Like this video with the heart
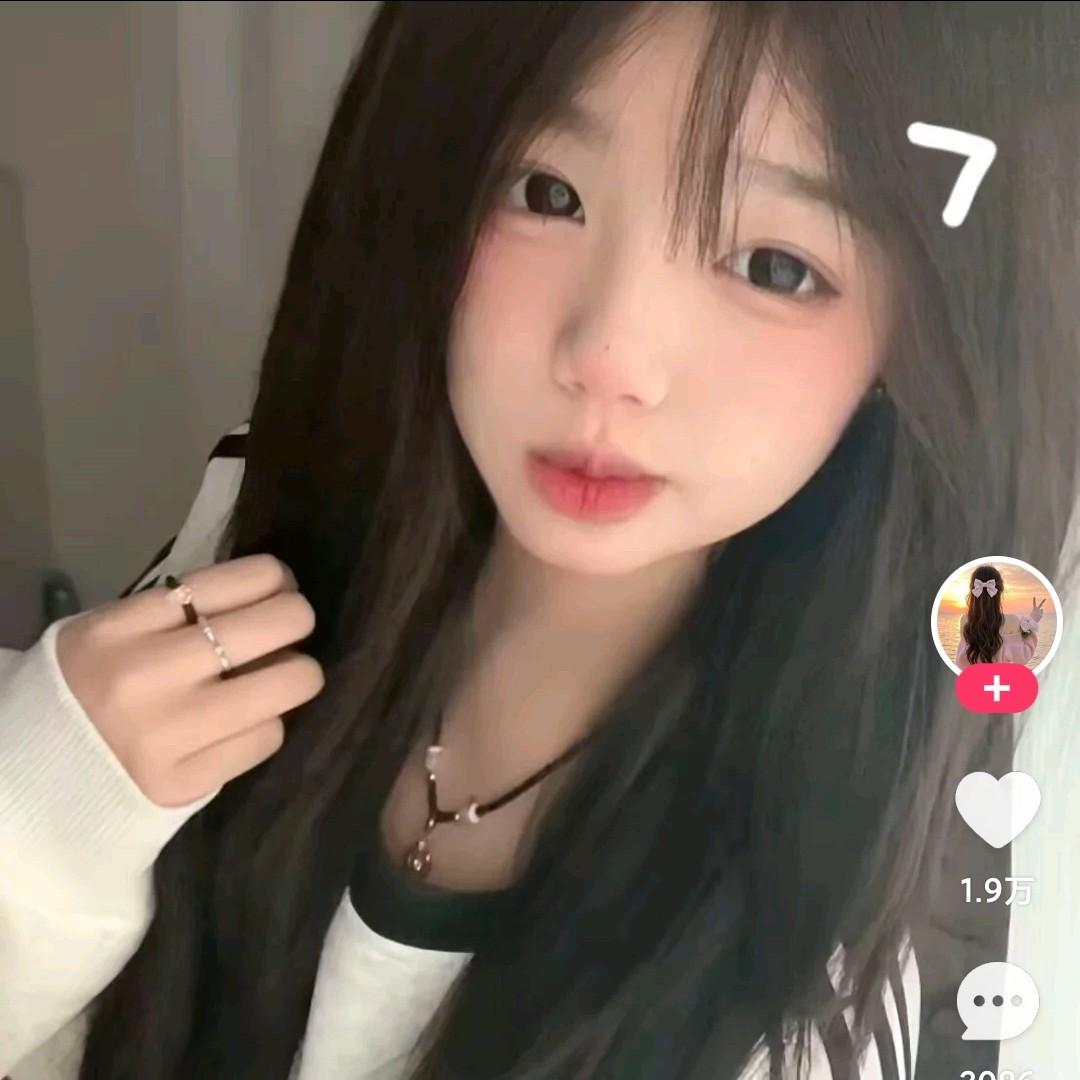 click(x=997, y=808)
